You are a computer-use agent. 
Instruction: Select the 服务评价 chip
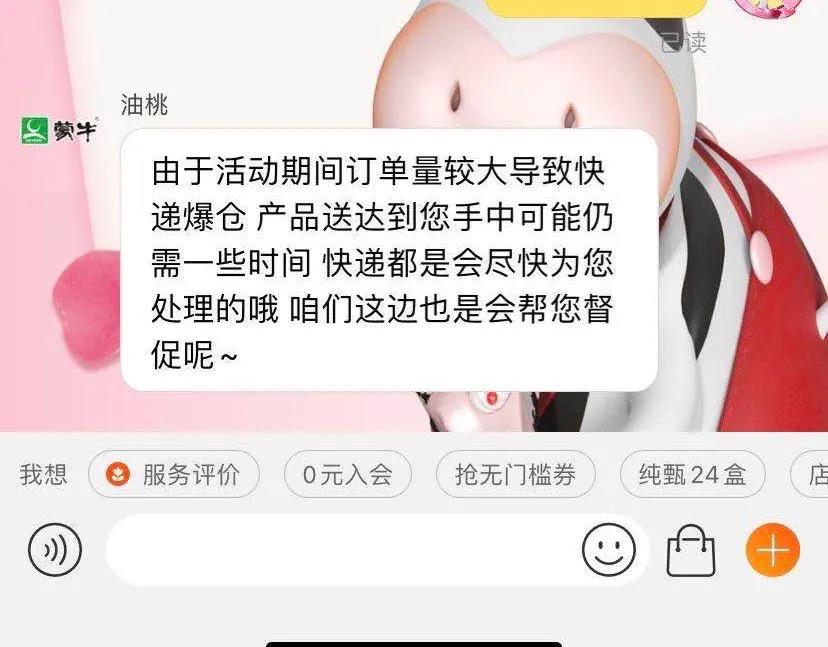[174, 475]
